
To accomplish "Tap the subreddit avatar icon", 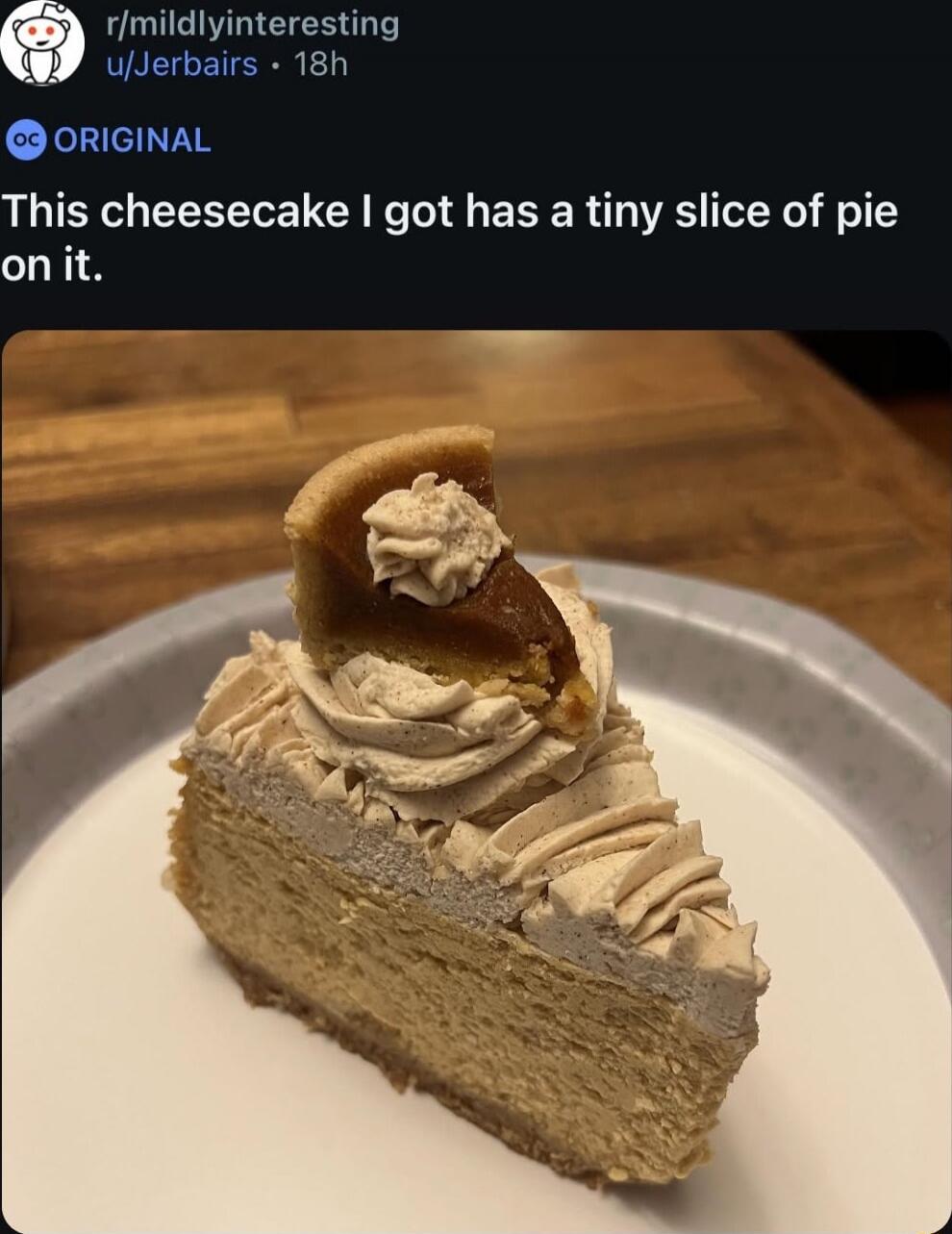I will click(x=41, y=42).
